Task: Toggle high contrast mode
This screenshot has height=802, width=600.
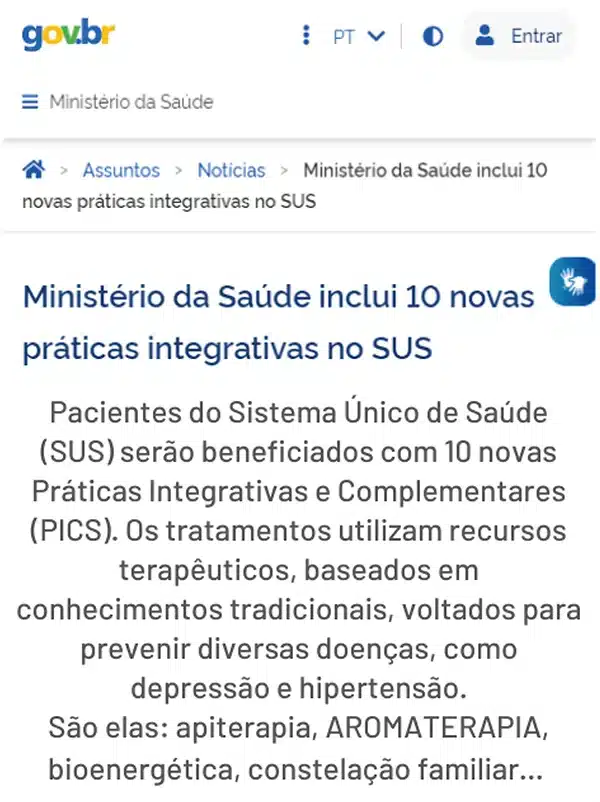Action: (433, 37)
